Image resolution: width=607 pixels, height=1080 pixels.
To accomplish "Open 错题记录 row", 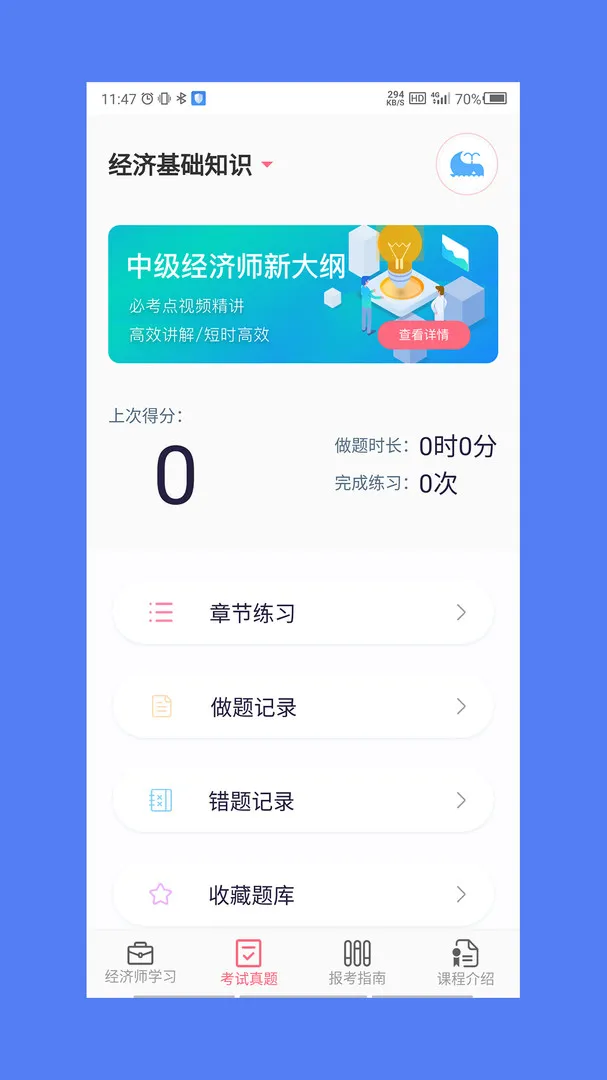I will (x=303, y=801).
